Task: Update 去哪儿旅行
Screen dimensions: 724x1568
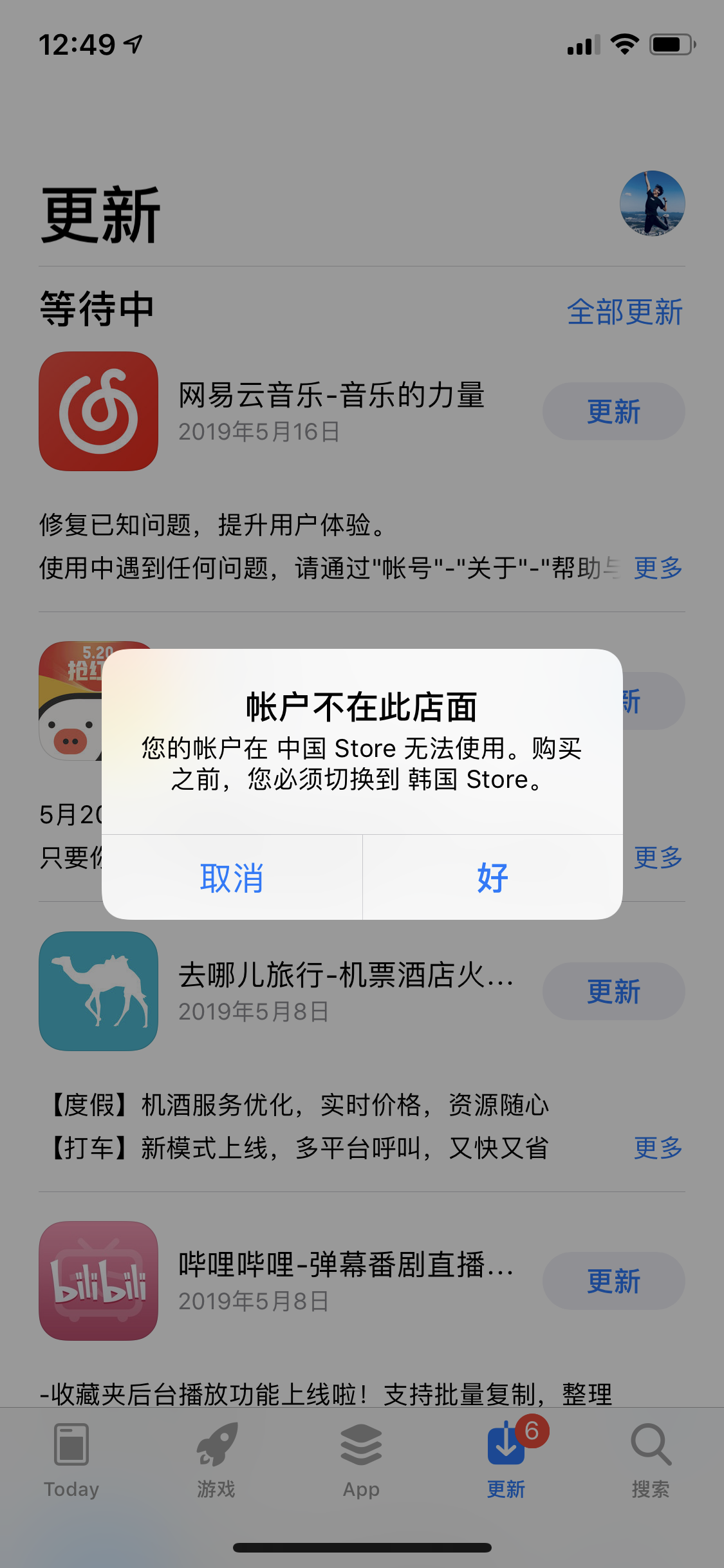Action: [x=613, y=991]
